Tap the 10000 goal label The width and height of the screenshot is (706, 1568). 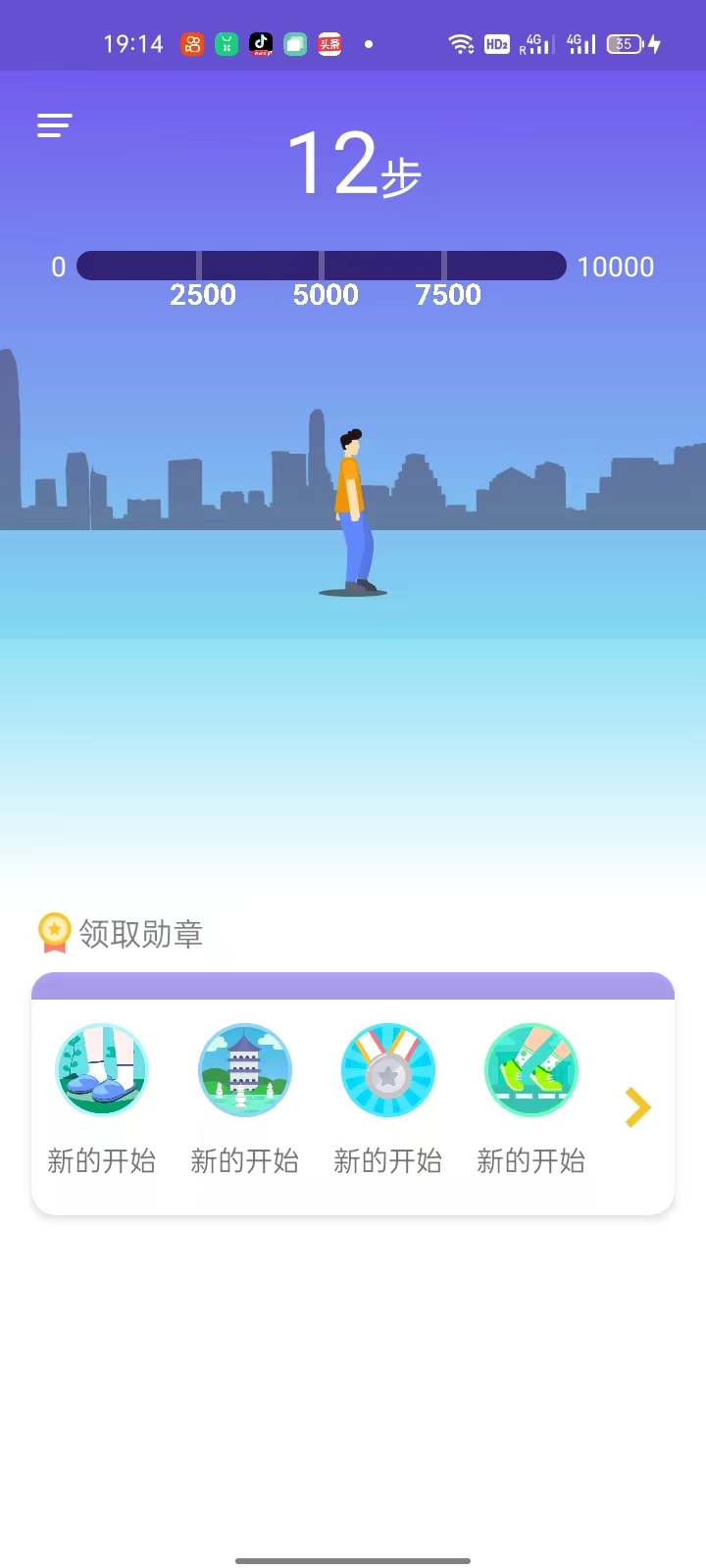point(616,267)
